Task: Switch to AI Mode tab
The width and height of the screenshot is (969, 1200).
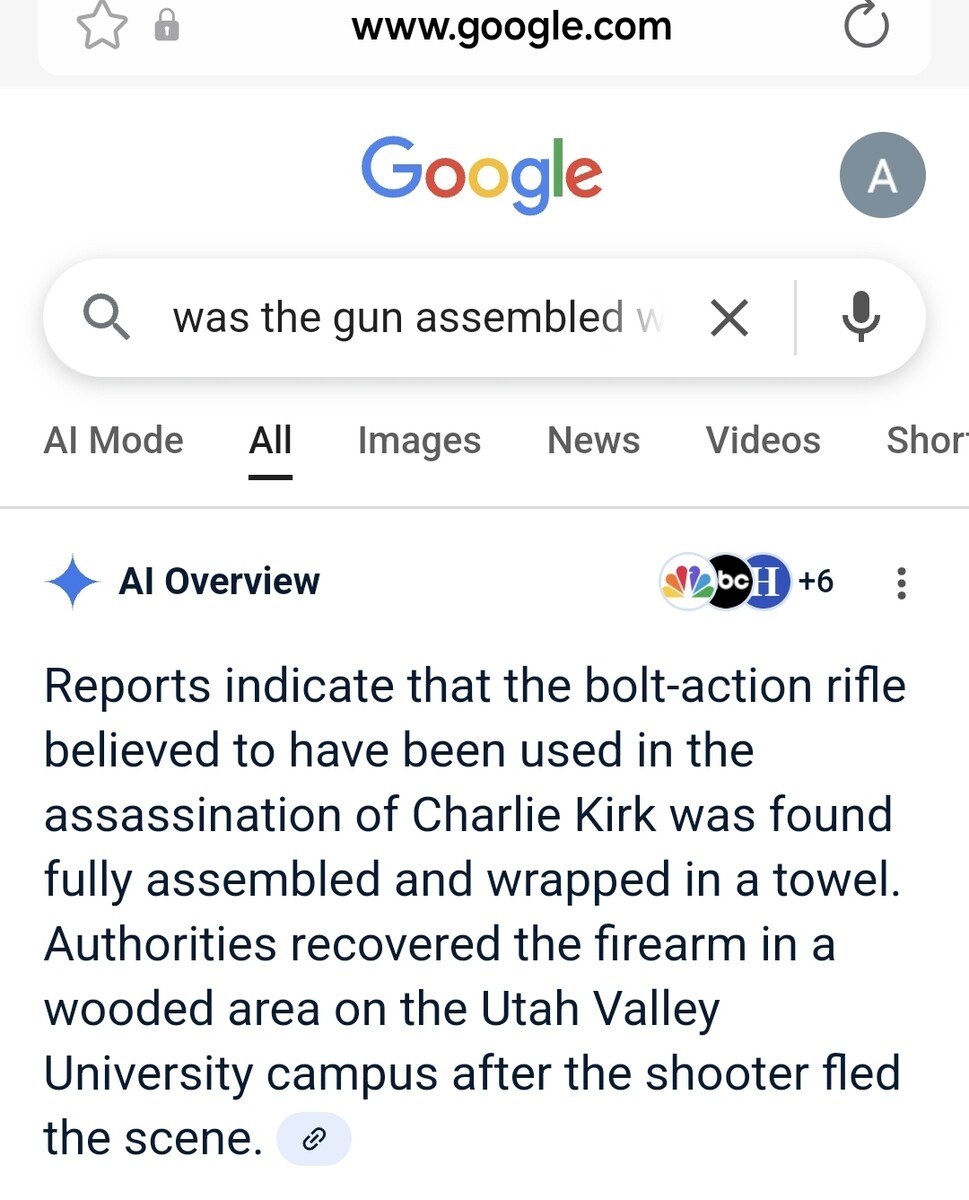Action: tap(113, 440)
